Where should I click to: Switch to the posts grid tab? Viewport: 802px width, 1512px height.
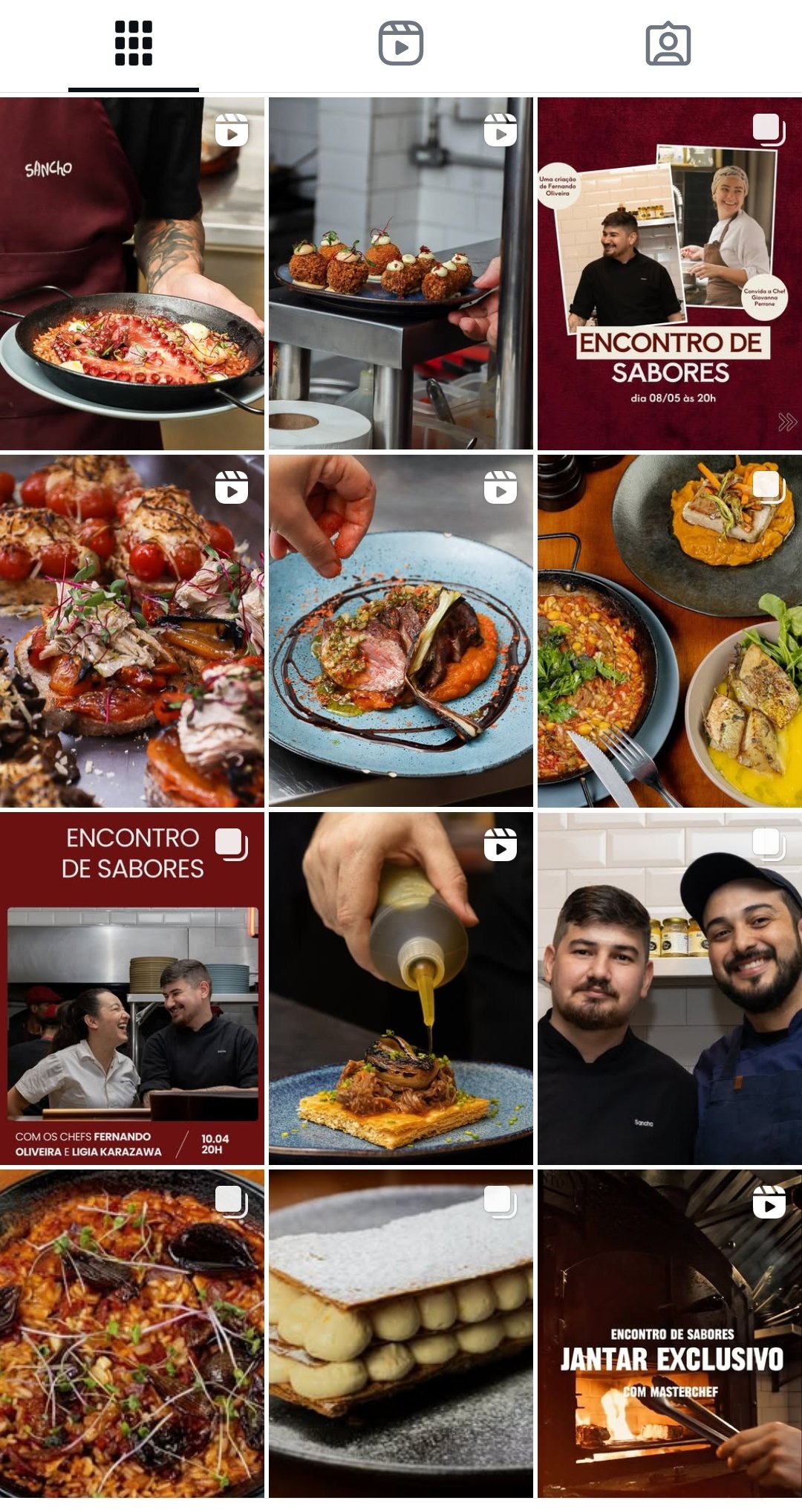pos(134,44)
